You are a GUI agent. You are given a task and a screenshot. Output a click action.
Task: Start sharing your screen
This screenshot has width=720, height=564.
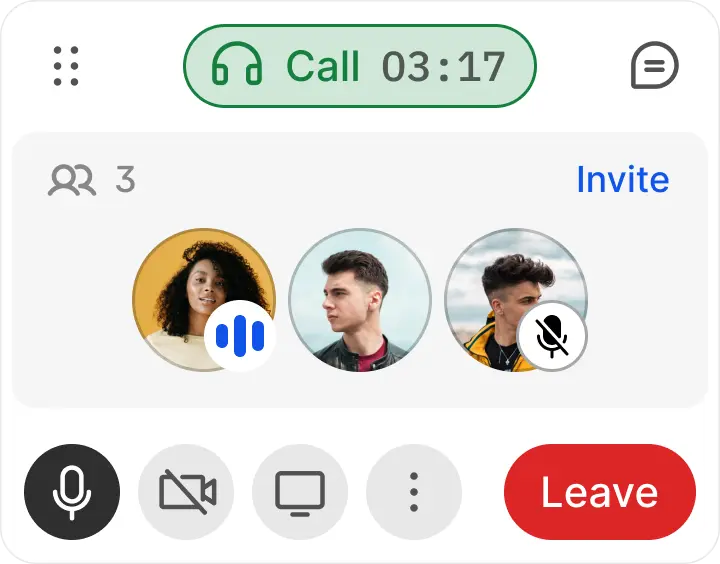pyautogui.click(x=301, y=492)
